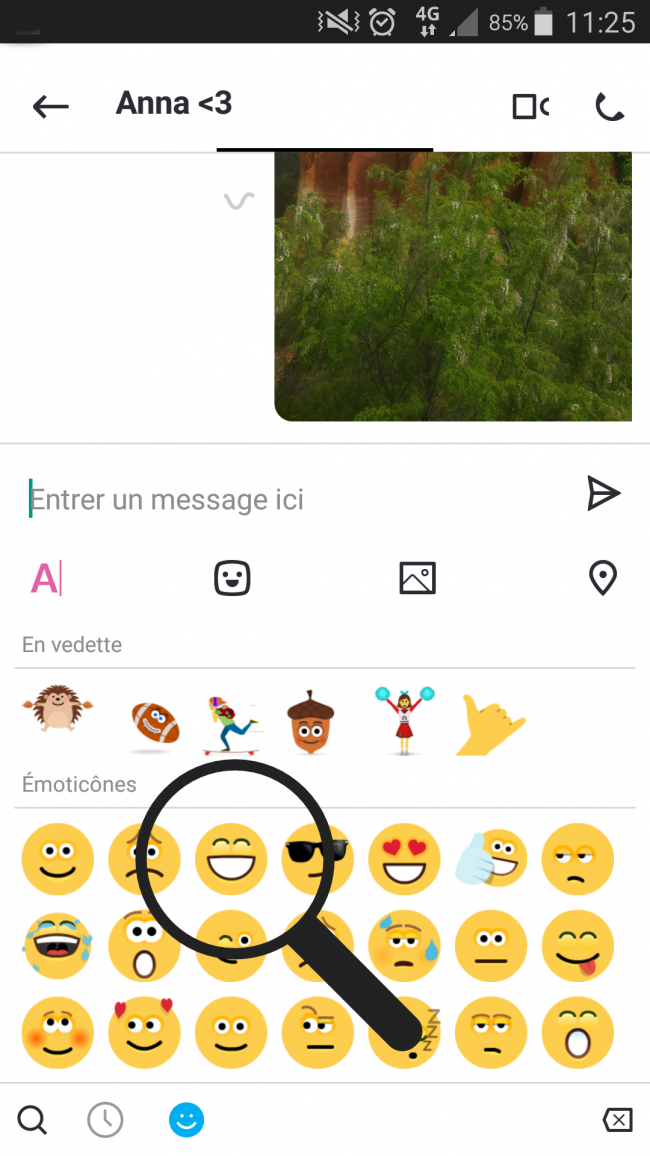Insert the heart-eyes emoticon
650x1156 pixels.
[x=404, y=859]
